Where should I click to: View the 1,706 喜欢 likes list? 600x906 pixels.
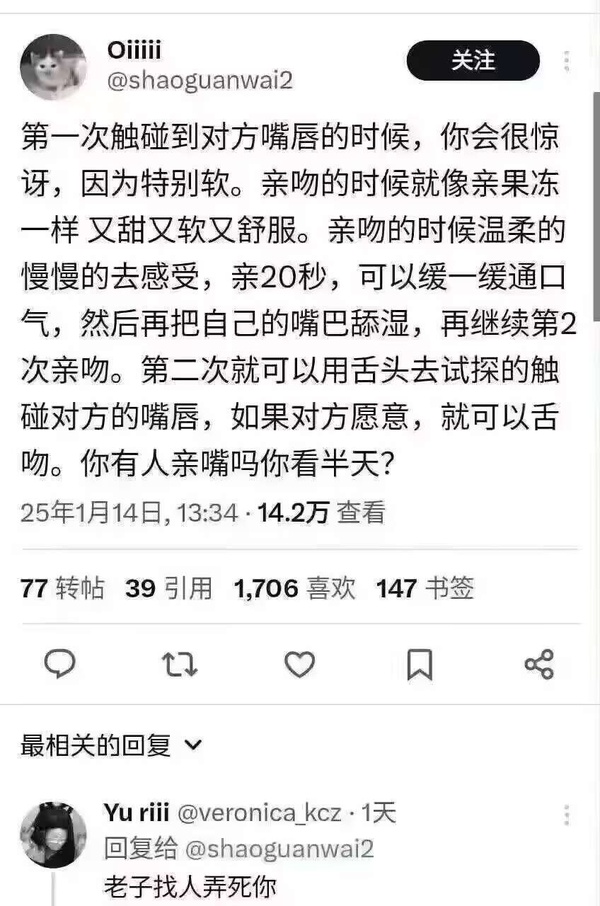[x=294, y=588]
